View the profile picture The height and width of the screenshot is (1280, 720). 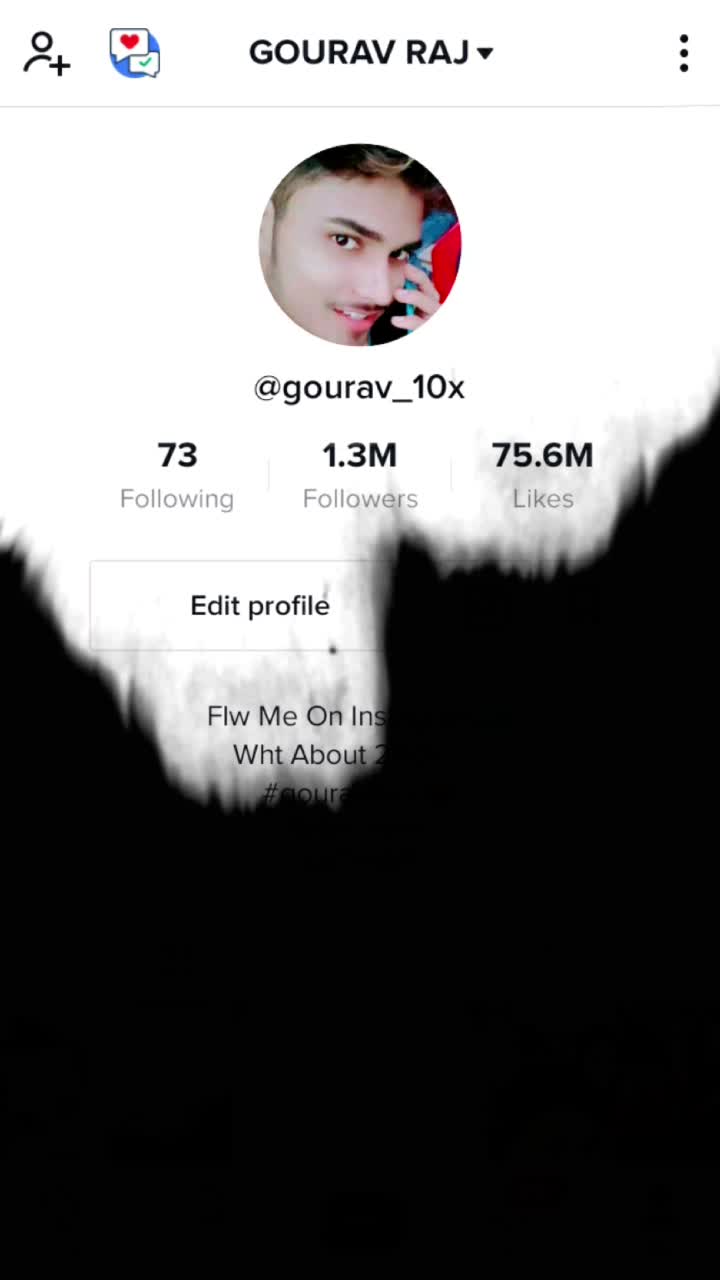pos(360,244)
